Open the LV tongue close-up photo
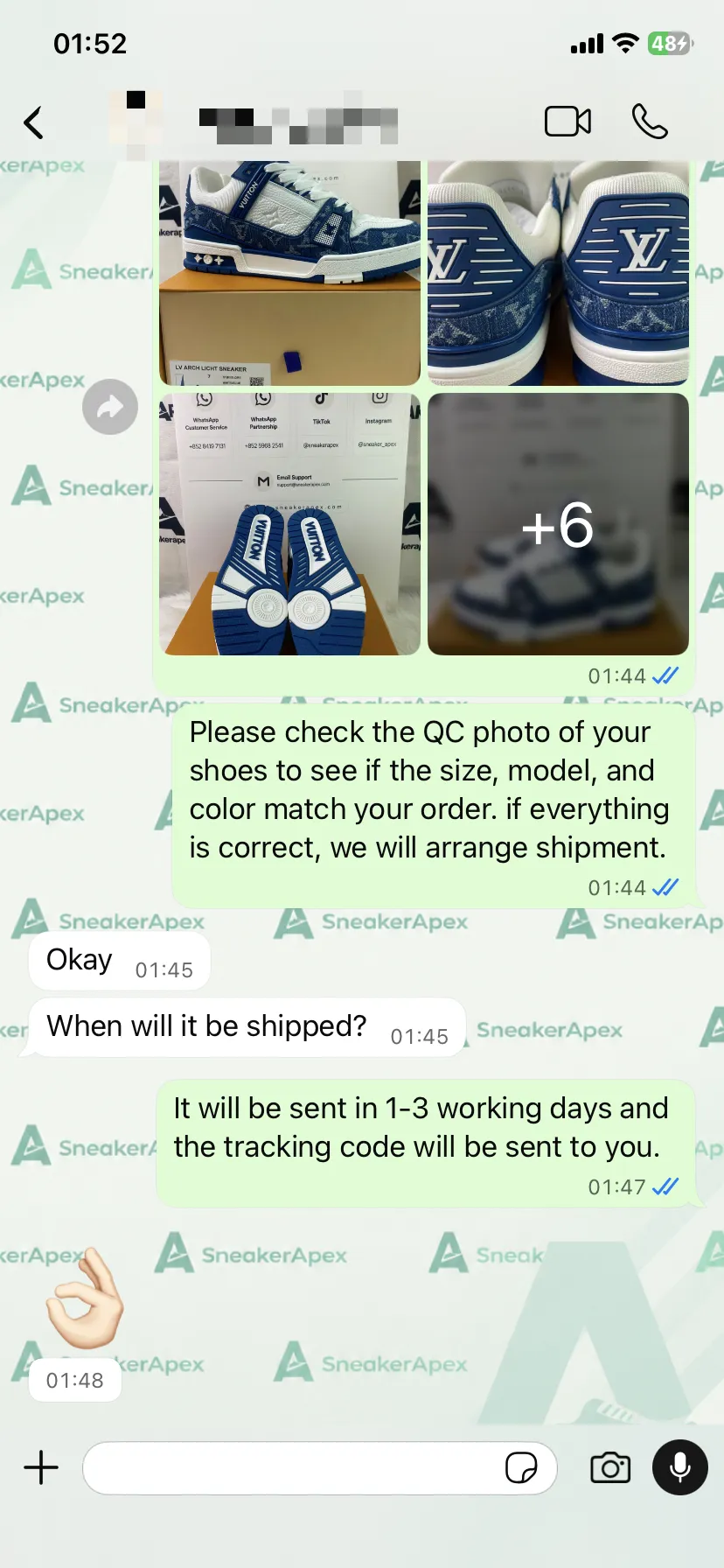 tap(558, 273)
